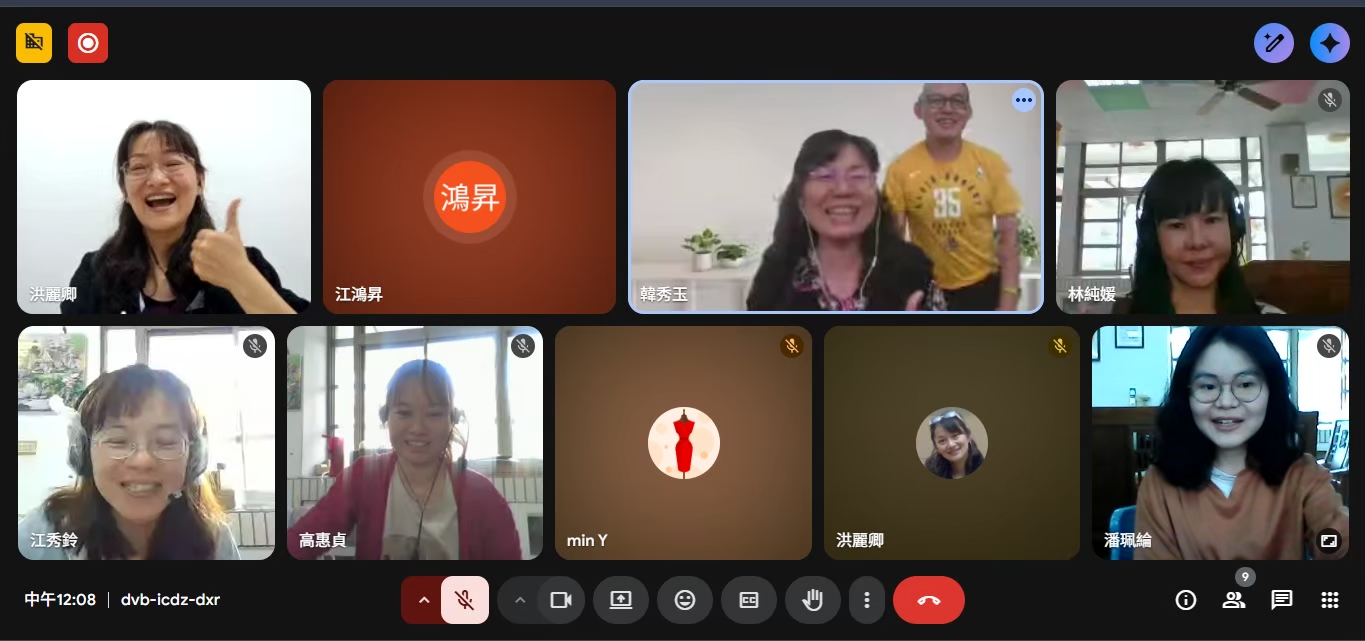Turn off the camera
The width and height of the screenshot is (1365, 641).
pyautogui.click(x=560, y=600)
